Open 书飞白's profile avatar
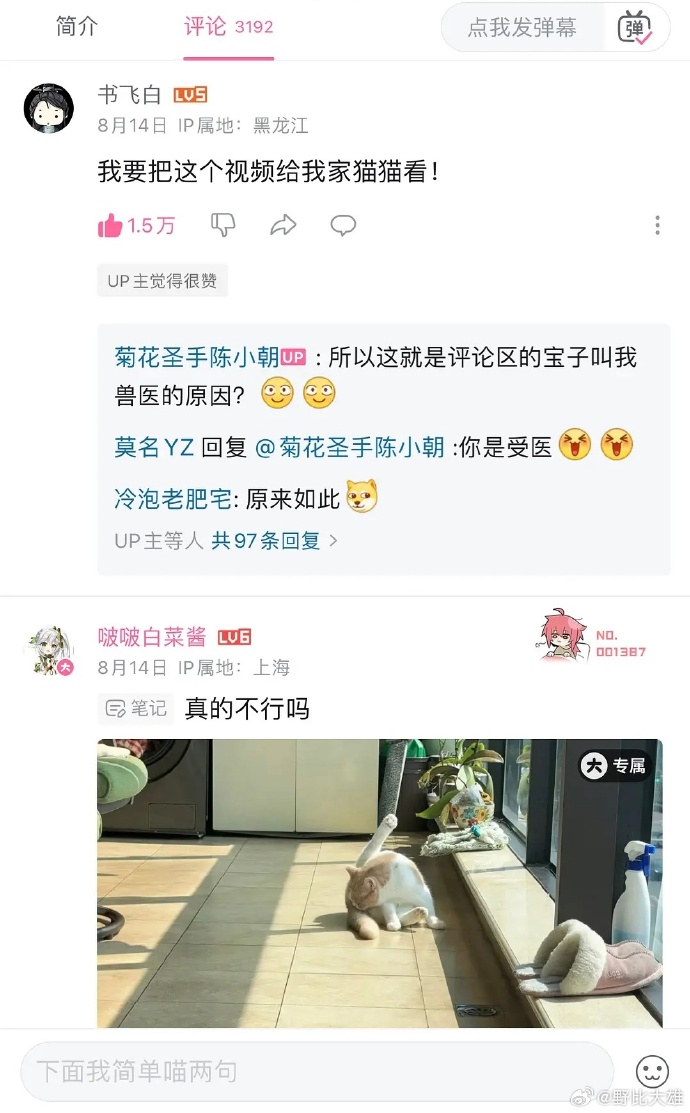 click(48, 108)
